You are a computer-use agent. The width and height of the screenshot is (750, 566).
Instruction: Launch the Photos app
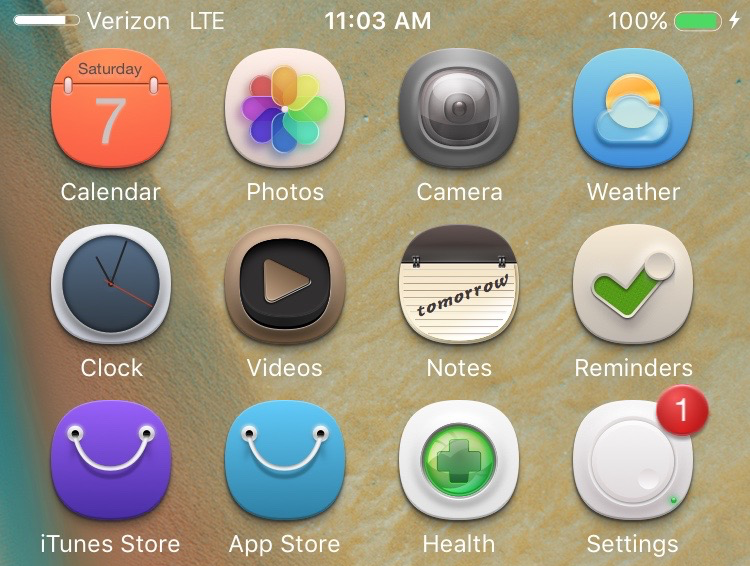pos(285,108)
